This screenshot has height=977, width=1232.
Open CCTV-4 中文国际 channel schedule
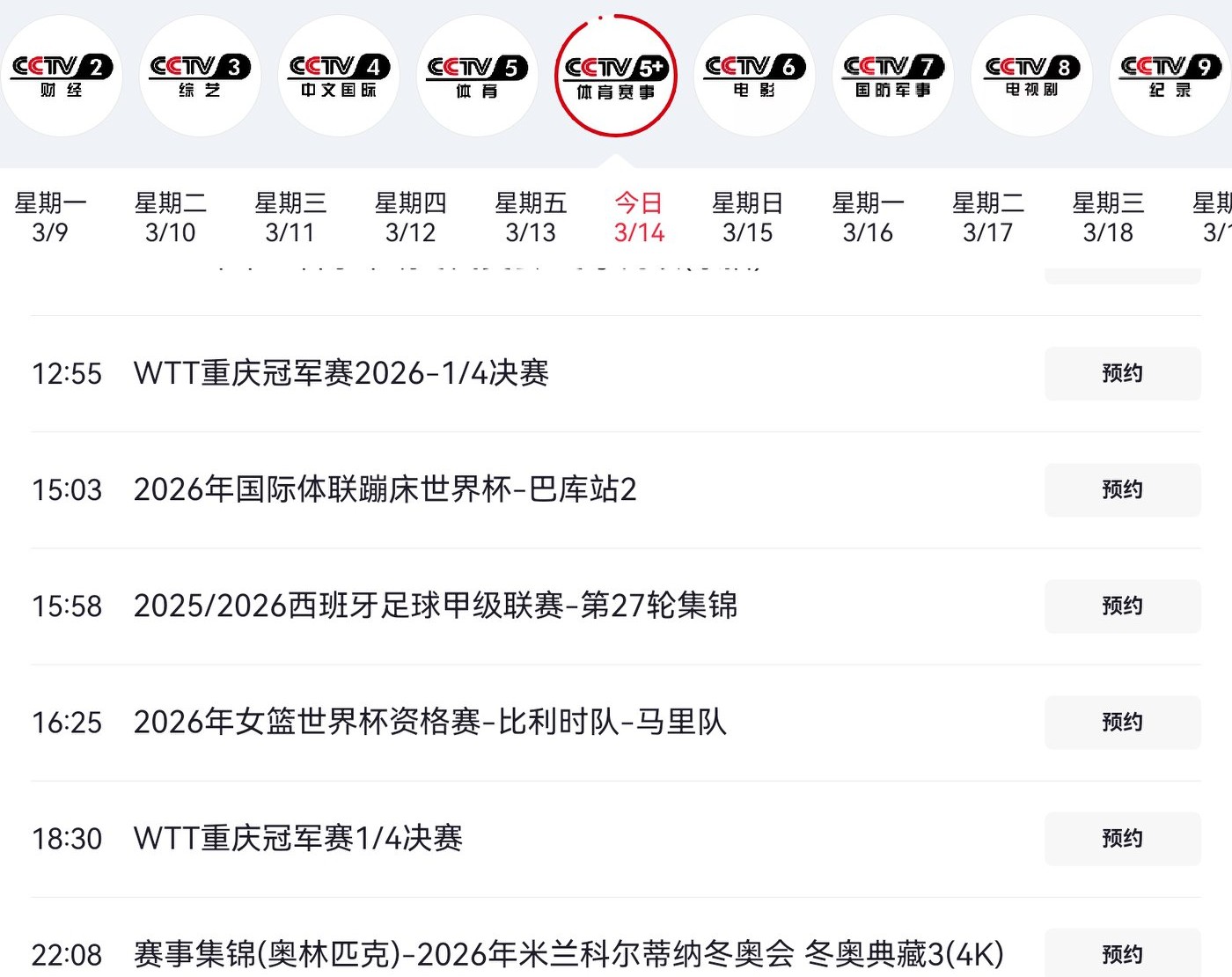pos(338,76)
